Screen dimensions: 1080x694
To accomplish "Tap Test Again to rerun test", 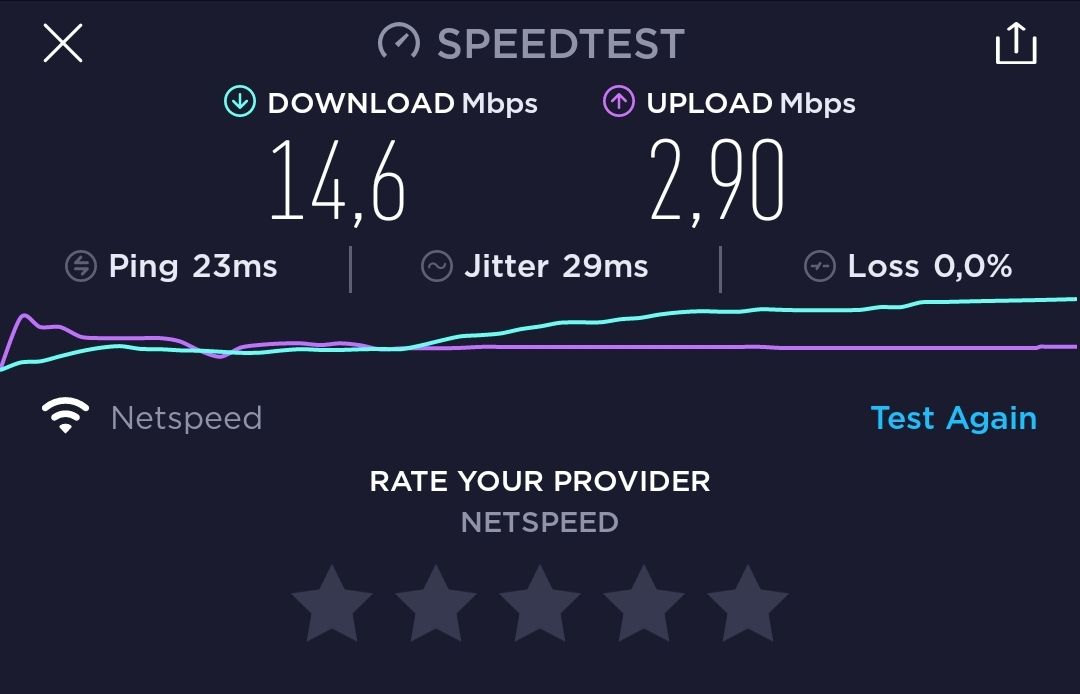I will (x=953, y=417).
